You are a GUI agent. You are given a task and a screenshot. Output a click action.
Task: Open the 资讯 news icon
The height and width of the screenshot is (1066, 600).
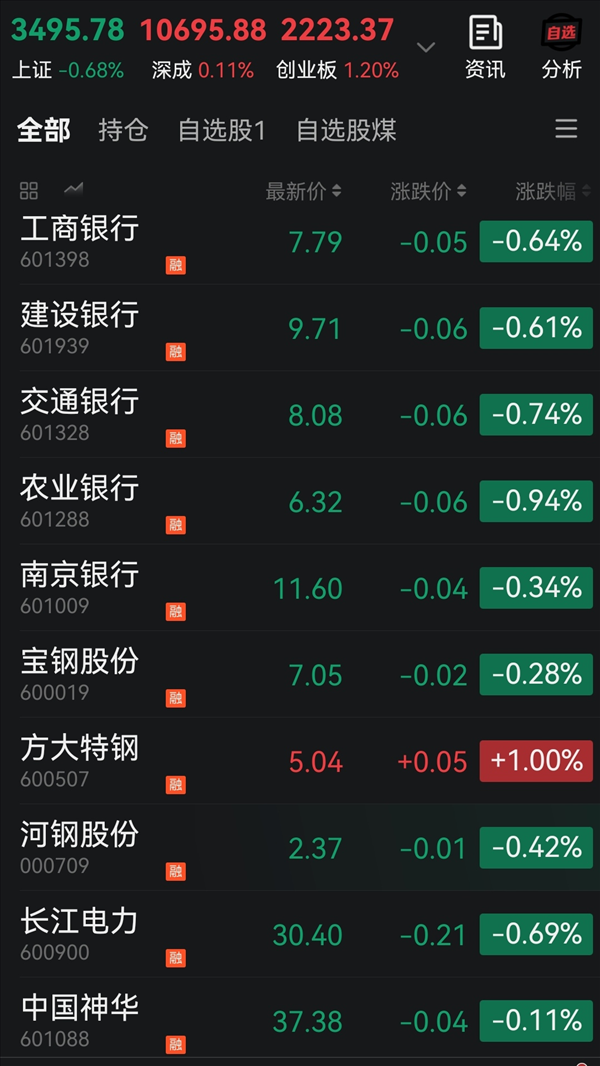point(485,48)
